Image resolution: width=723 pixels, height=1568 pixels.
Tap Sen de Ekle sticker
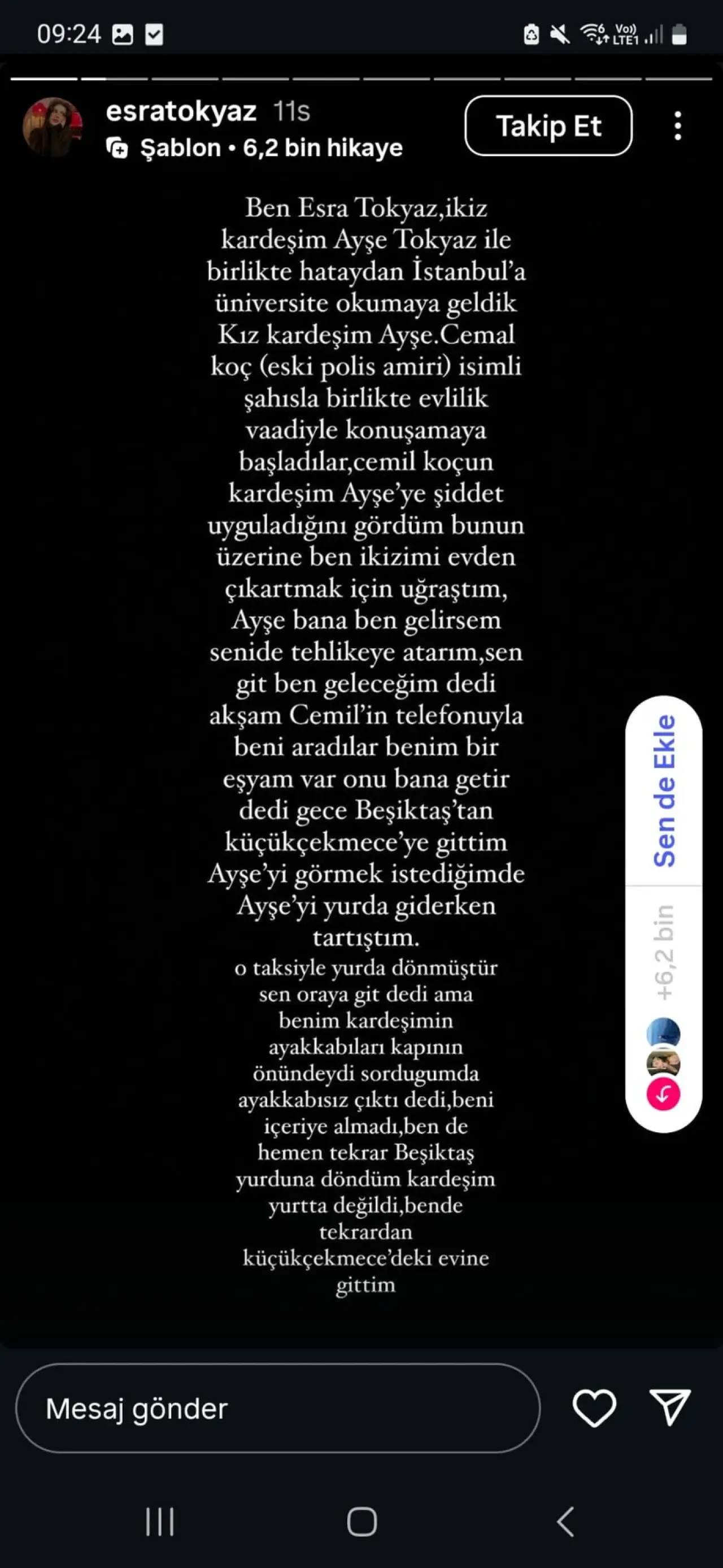[x=663, y=790]
